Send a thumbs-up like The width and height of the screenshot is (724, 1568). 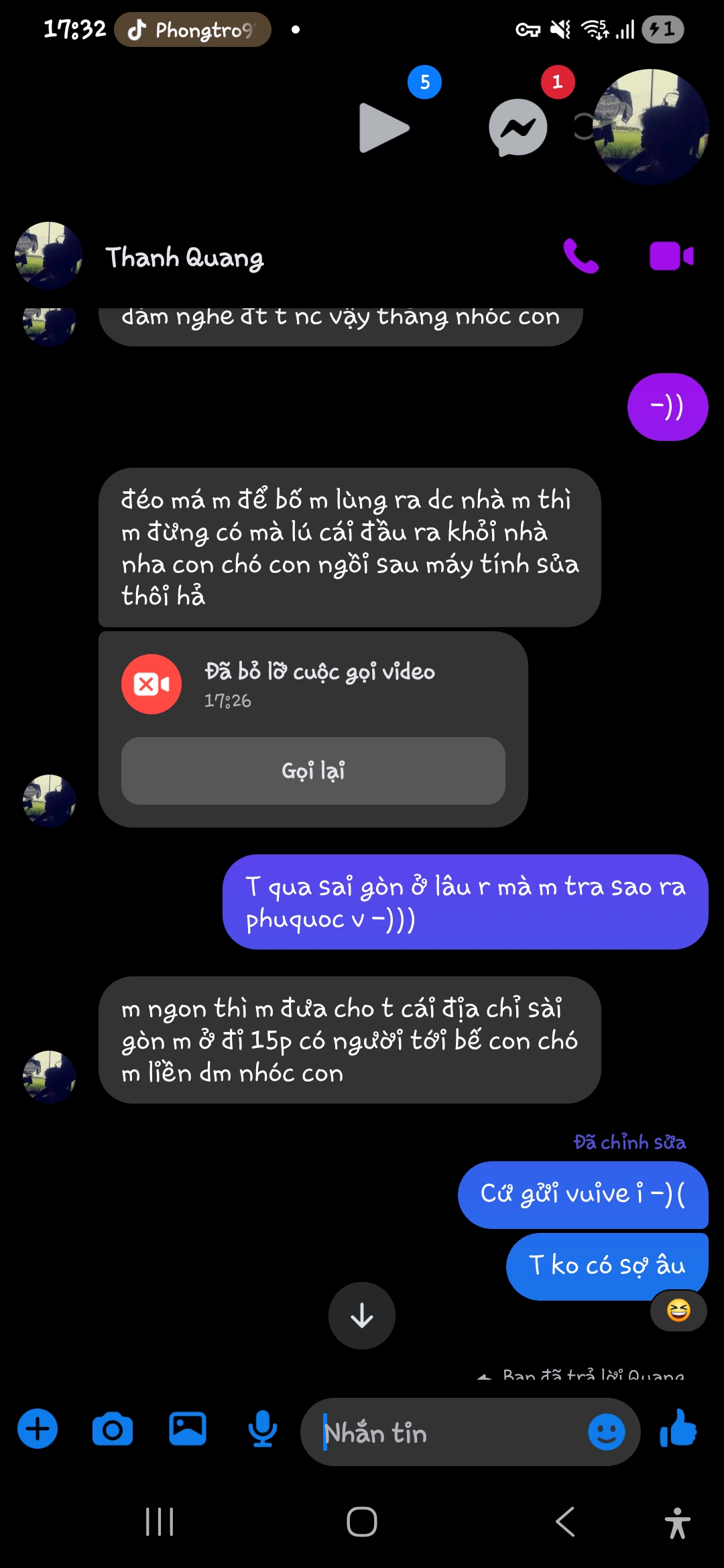click(678, 1429)
